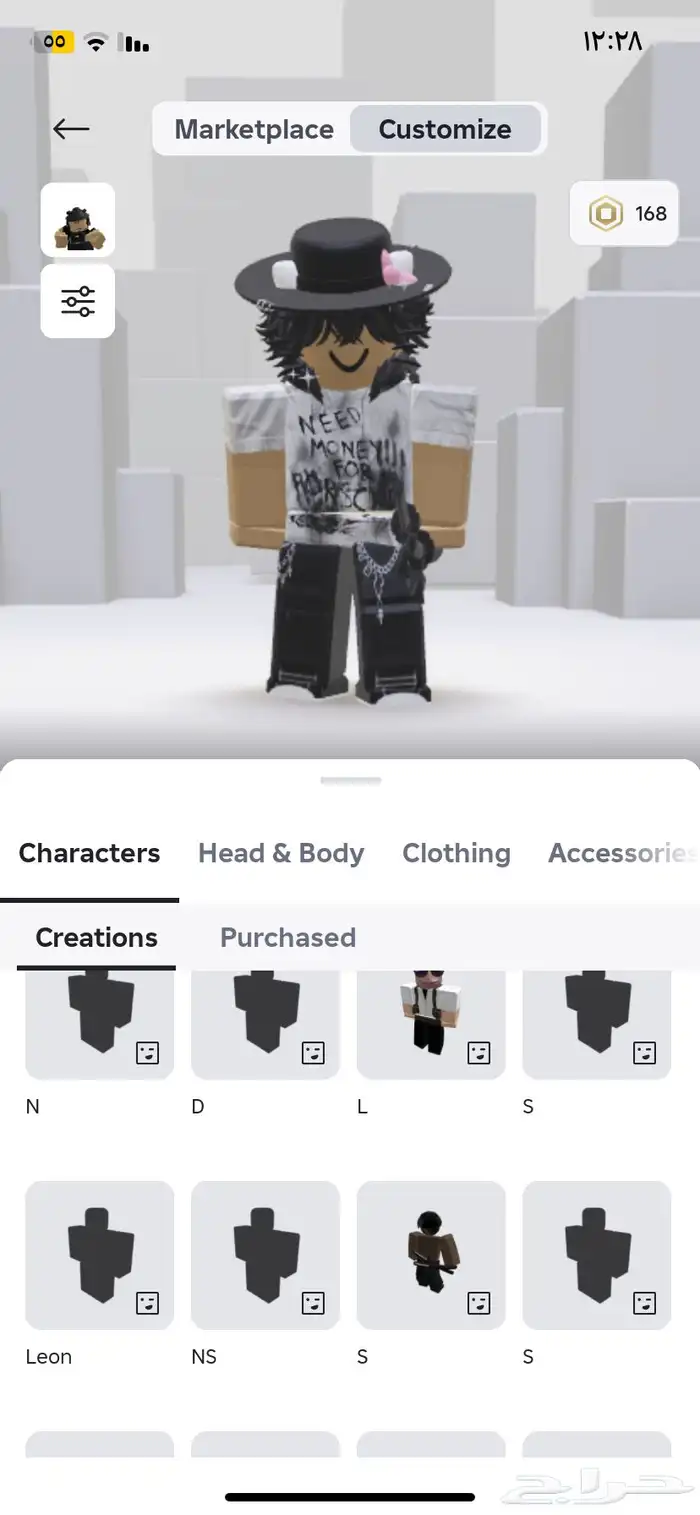Select the character named Leon
Screen dimensions: 700x1515
pyautogui.click(x=99, y=1255)
